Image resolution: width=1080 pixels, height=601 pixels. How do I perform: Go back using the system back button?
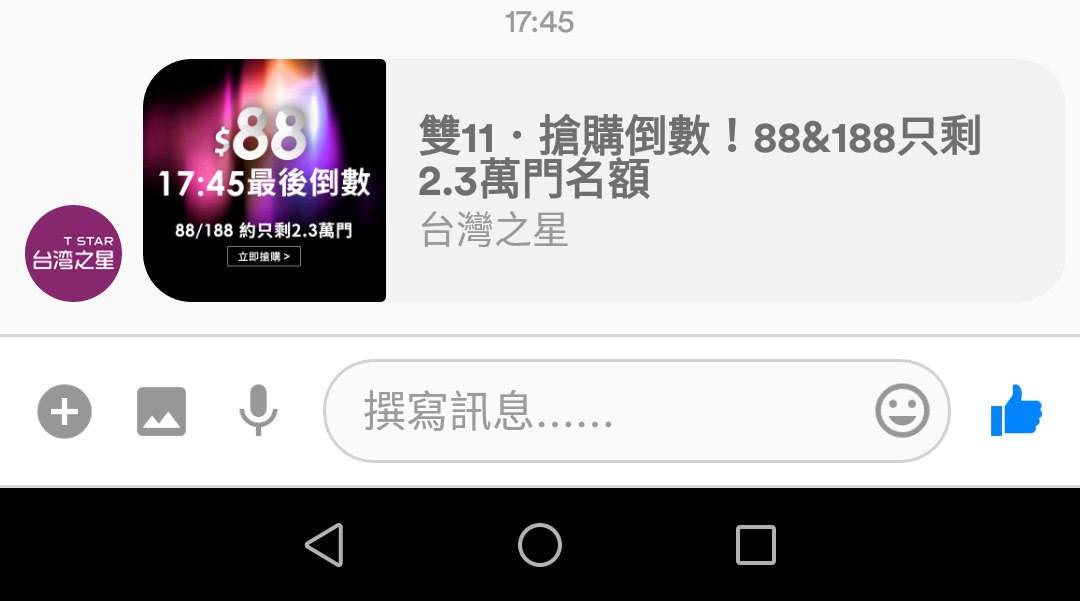coord(324,545)
